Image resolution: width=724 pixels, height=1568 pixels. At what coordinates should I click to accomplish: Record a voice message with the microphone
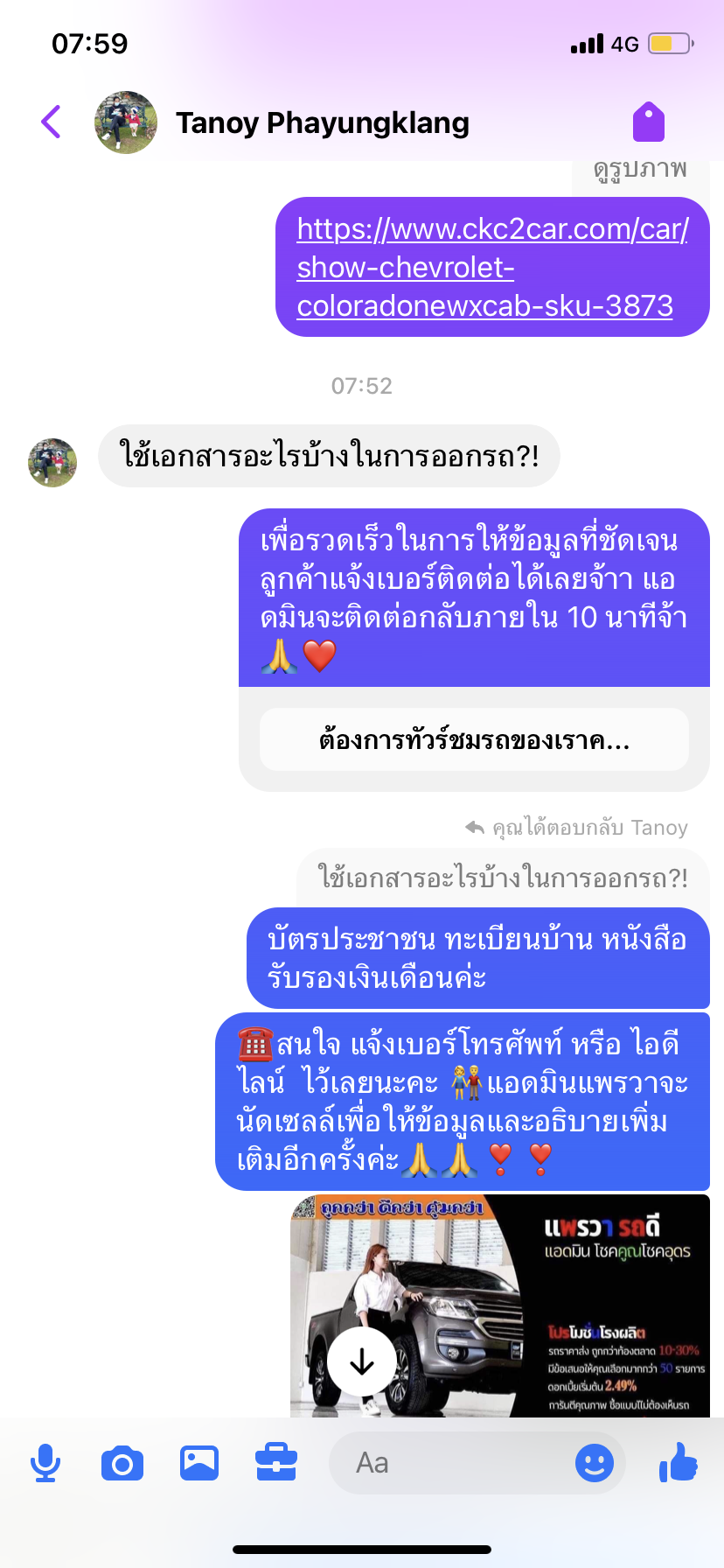tap(45, 1463)
